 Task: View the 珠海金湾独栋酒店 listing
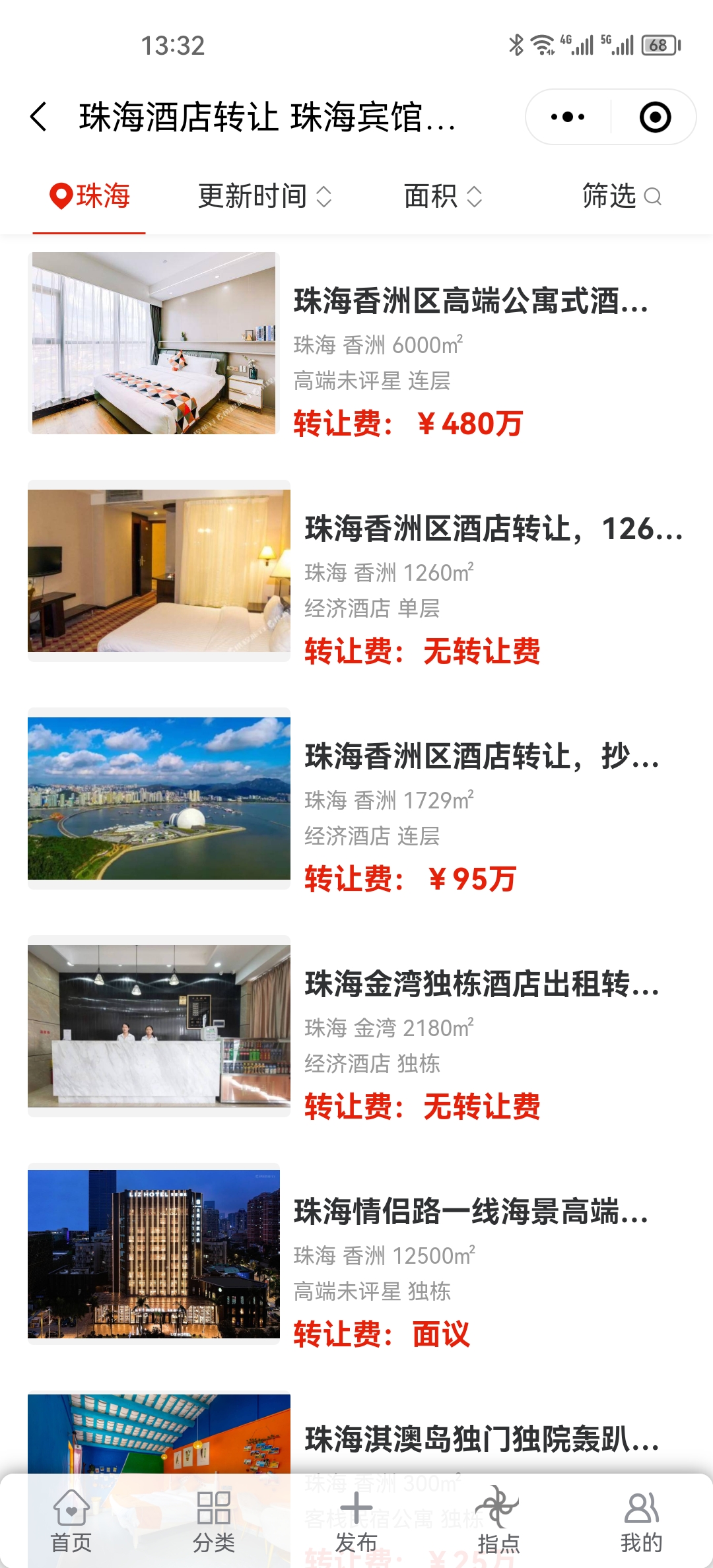(x=482, y=985)
